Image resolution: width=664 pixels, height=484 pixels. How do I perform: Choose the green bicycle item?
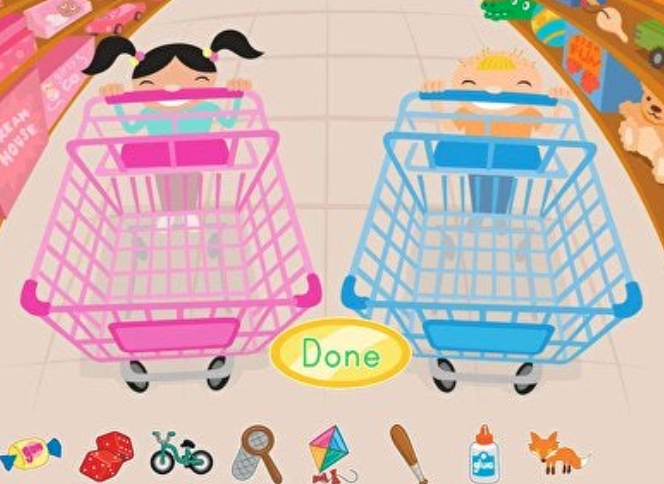click(181, 454)
